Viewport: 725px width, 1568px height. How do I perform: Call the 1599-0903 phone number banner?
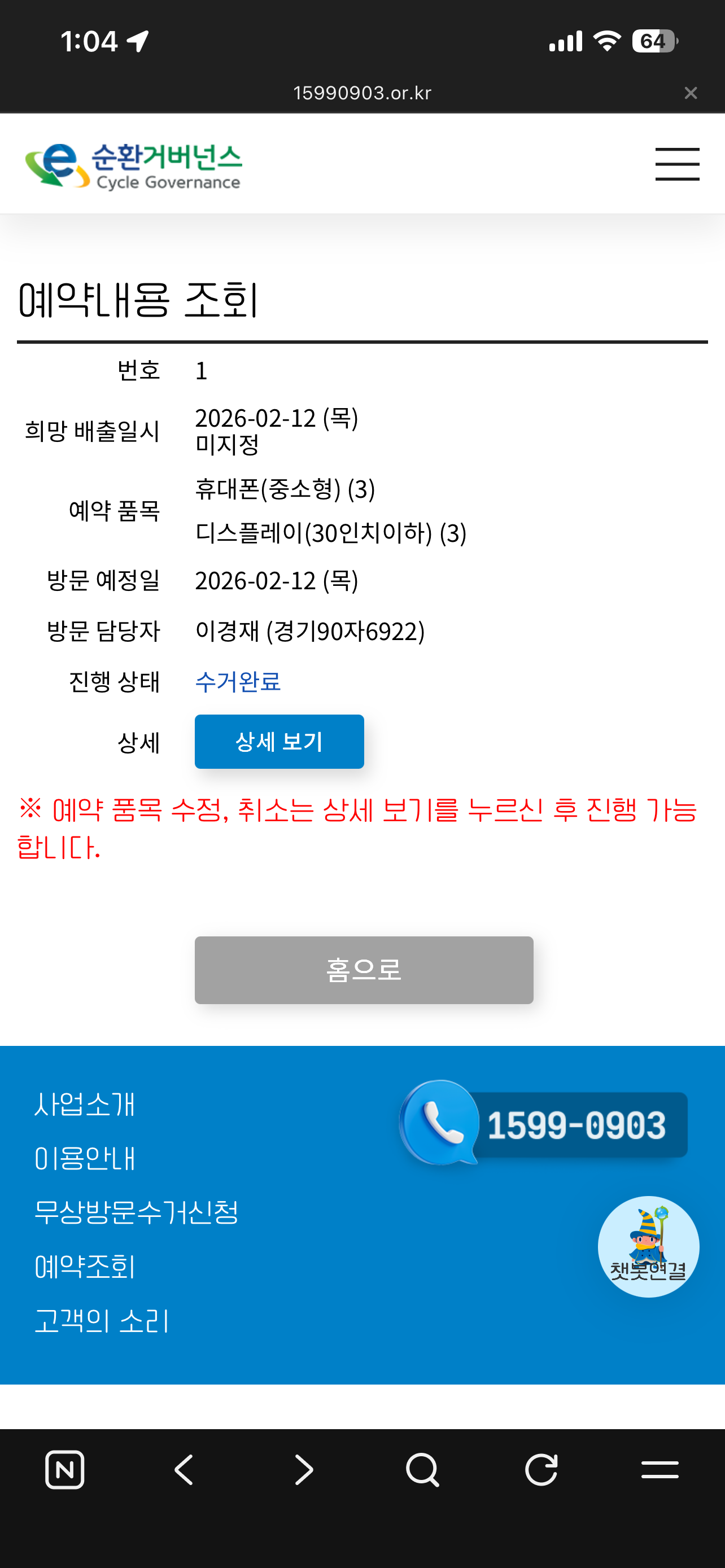(x=544, y=1124)
